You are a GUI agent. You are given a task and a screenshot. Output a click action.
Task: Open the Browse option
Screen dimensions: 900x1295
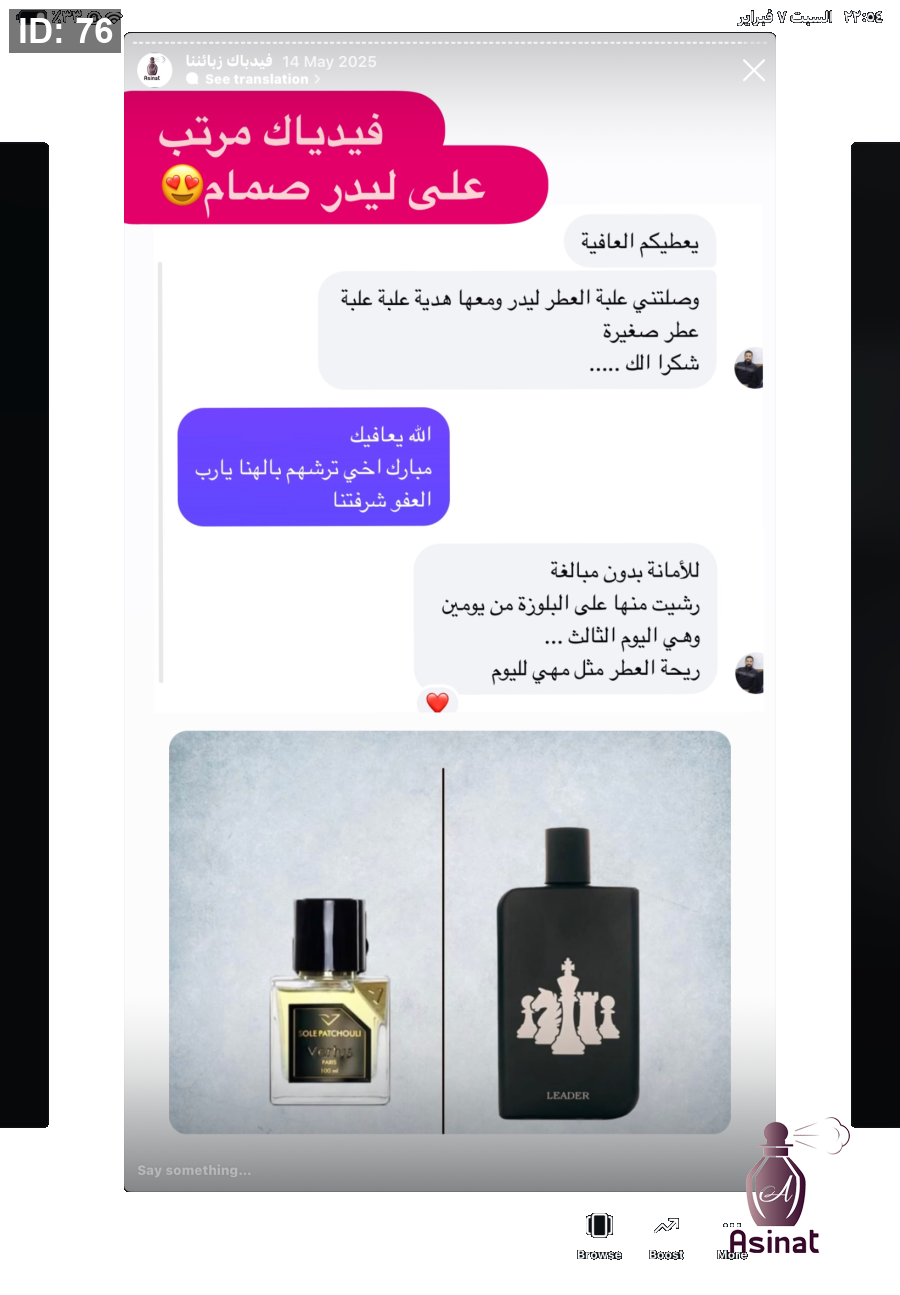click(599, 1236)
